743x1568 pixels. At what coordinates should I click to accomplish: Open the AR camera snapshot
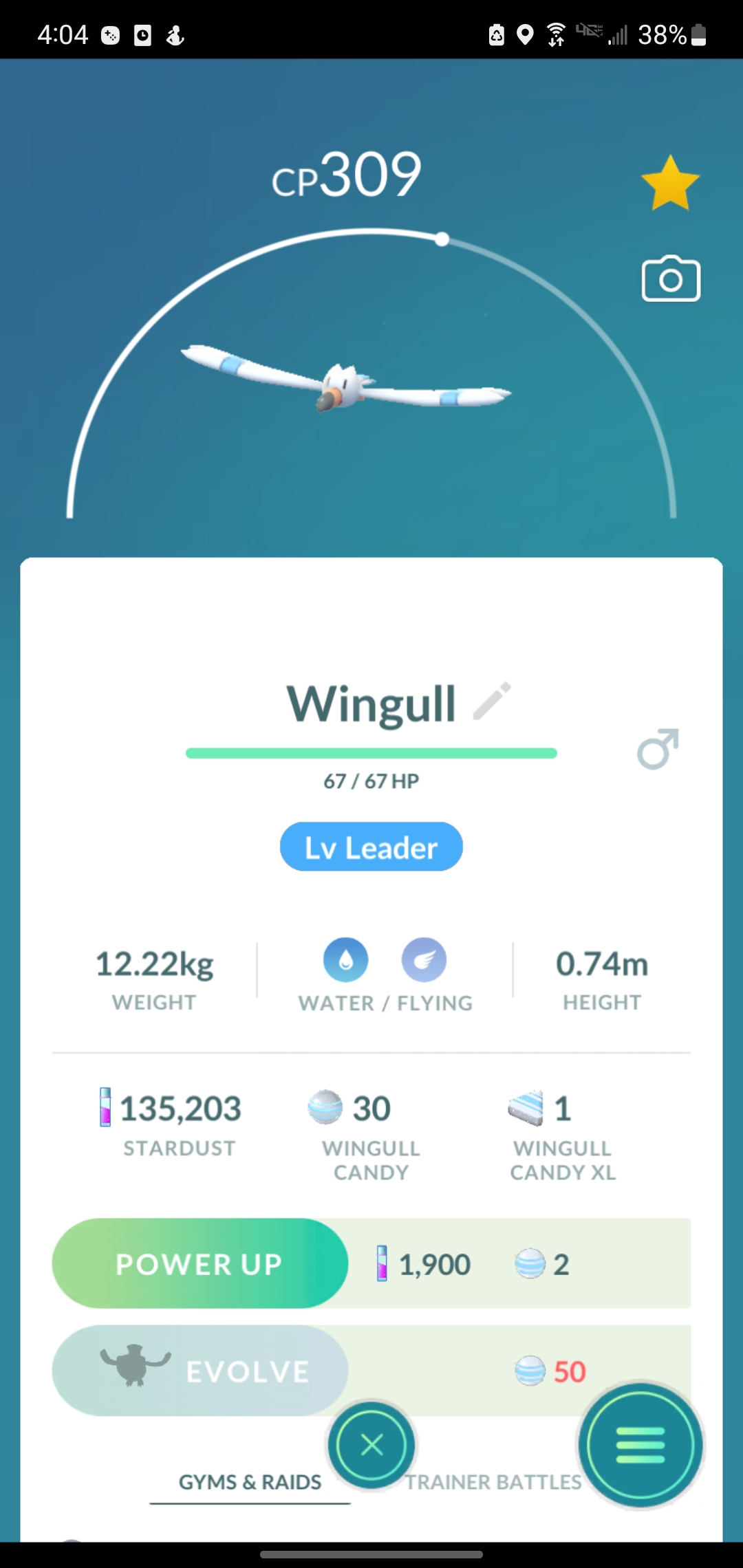[x=671, y=279]
